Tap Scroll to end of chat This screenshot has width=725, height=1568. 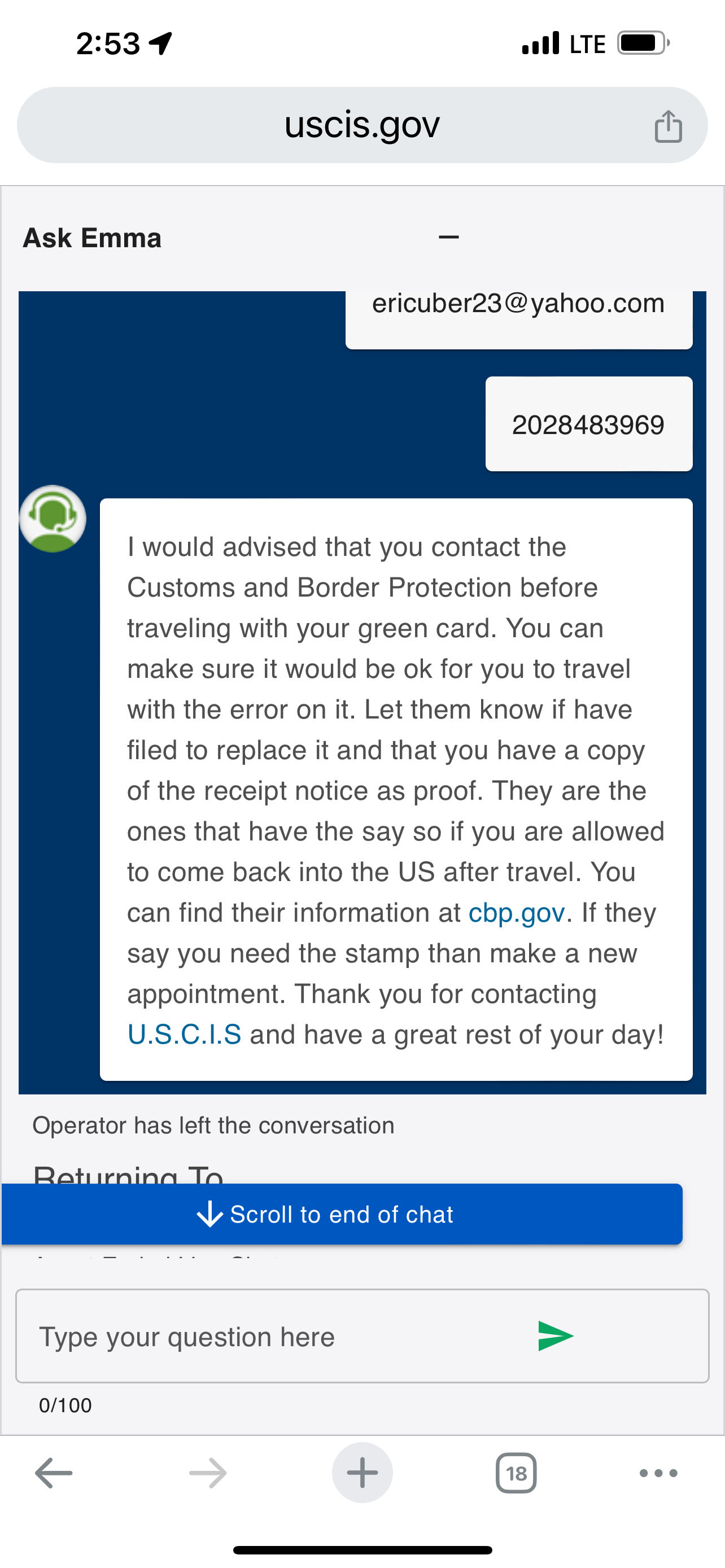tap(342, 1214)
